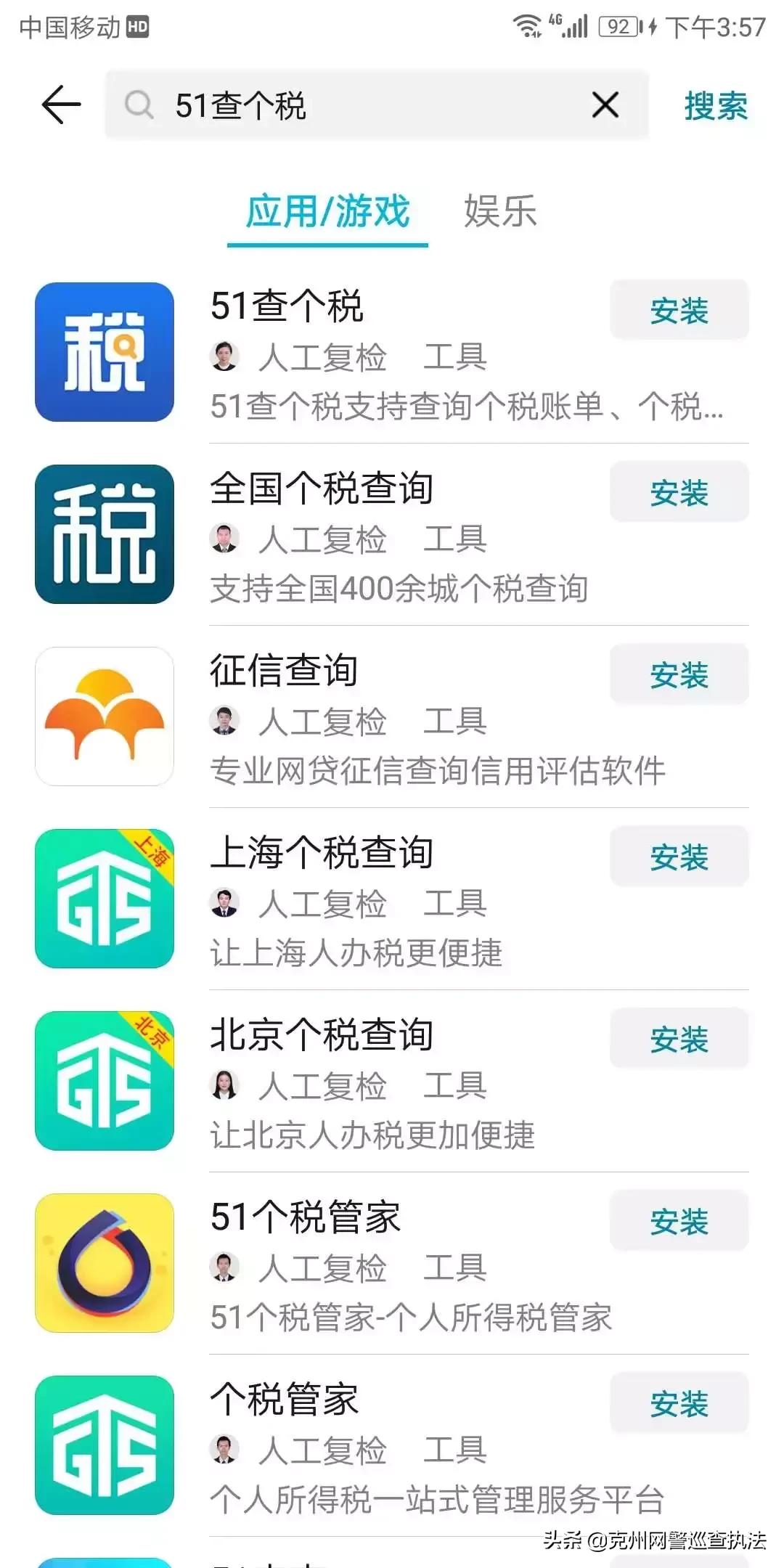Install the 51个税管家 app
784x1568 pixels.
pyautogui.click(x=679, y=1222)
